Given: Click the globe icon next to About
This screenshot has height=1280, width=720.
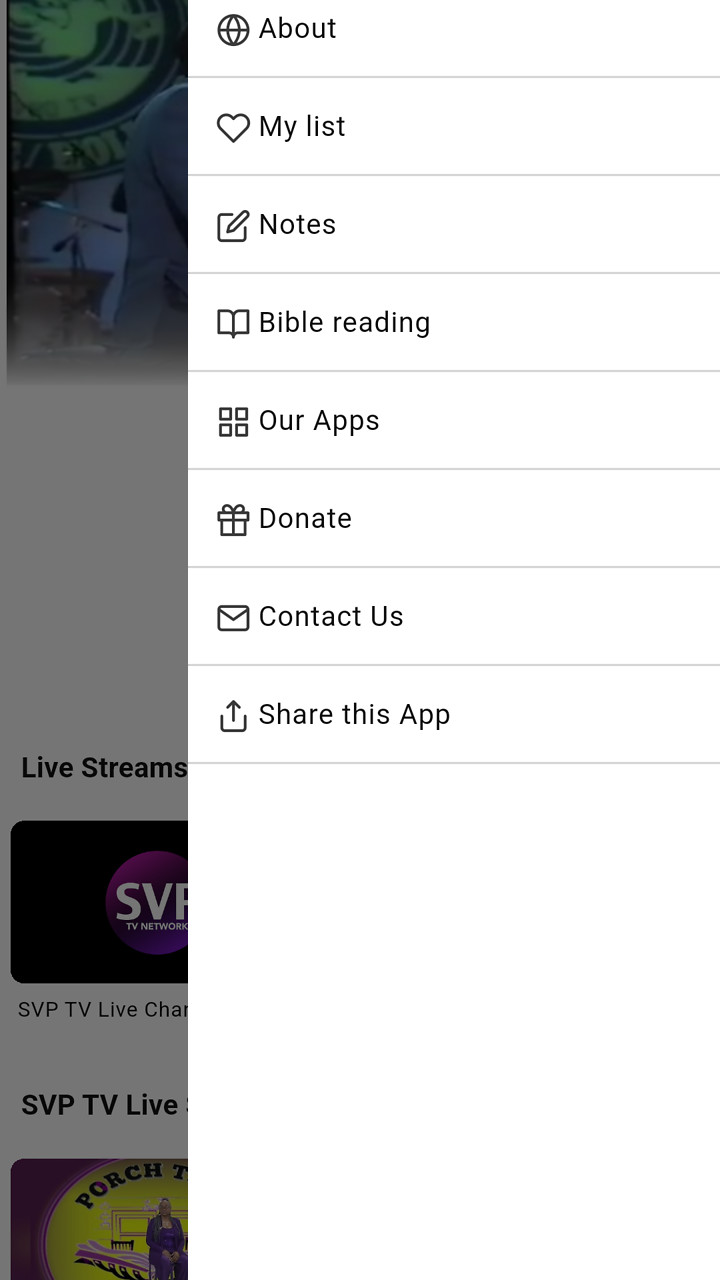Looking at the screenshot, I should coord(233,30).
